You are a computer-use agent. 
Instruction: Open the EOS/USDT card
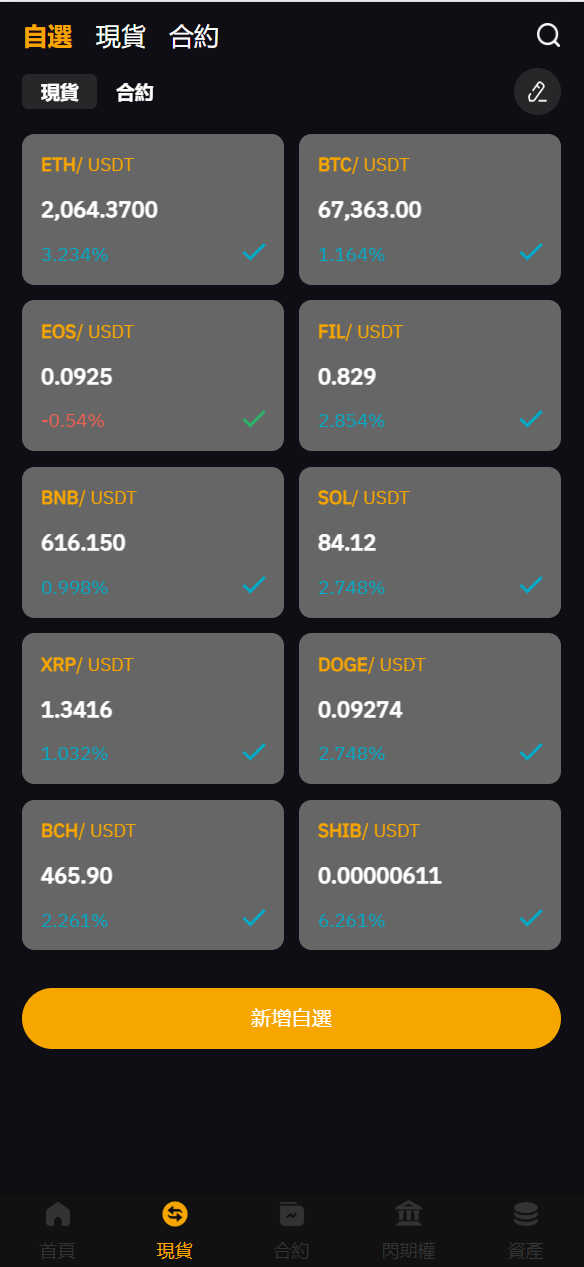[x=153, y=376]
